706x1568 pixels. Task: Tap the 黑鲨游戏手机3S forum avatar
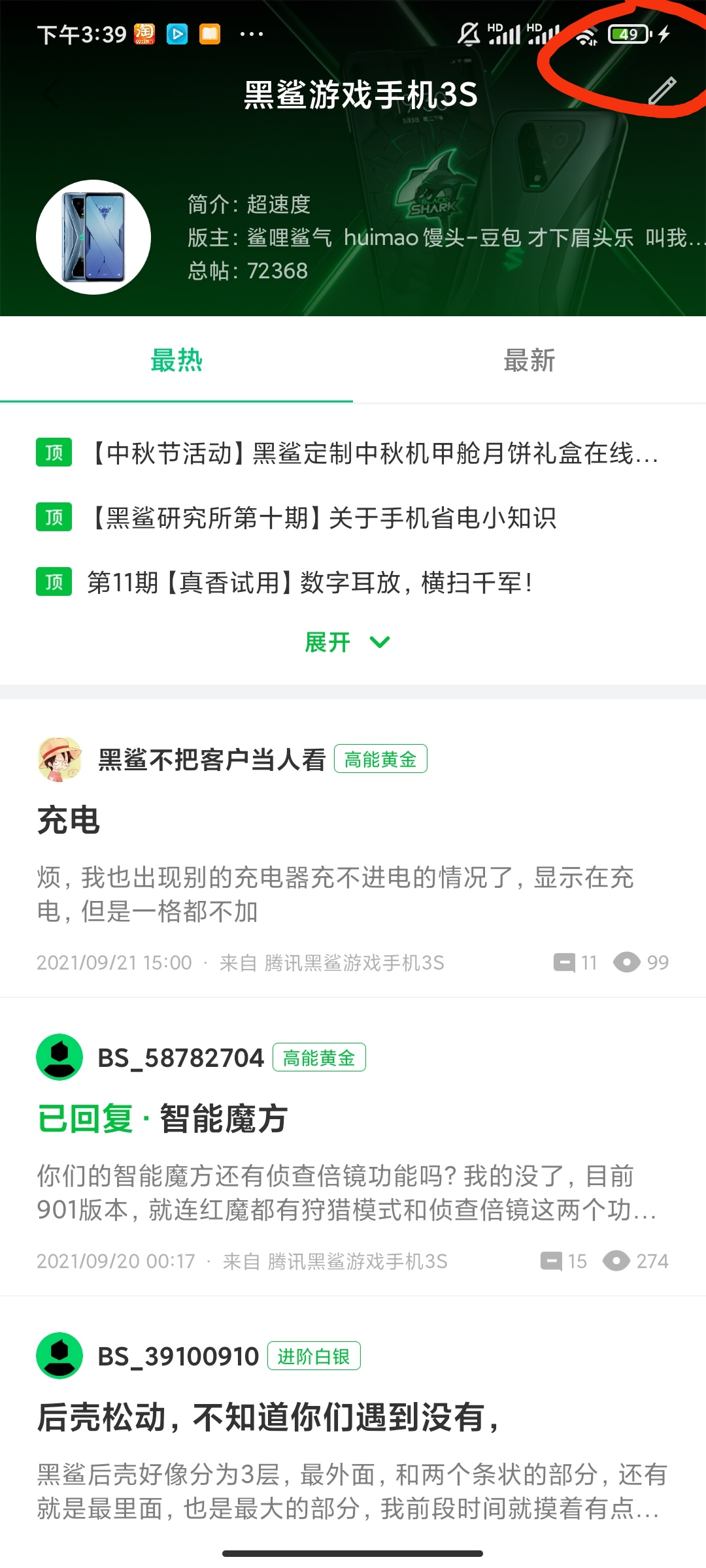[93, 237]
